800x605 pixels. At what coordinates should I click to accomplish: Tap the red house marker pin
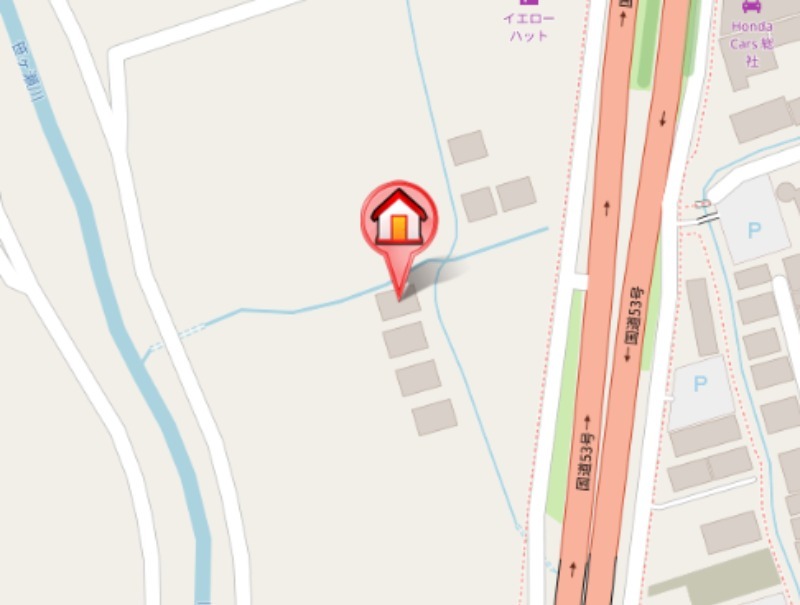[399, 221]
